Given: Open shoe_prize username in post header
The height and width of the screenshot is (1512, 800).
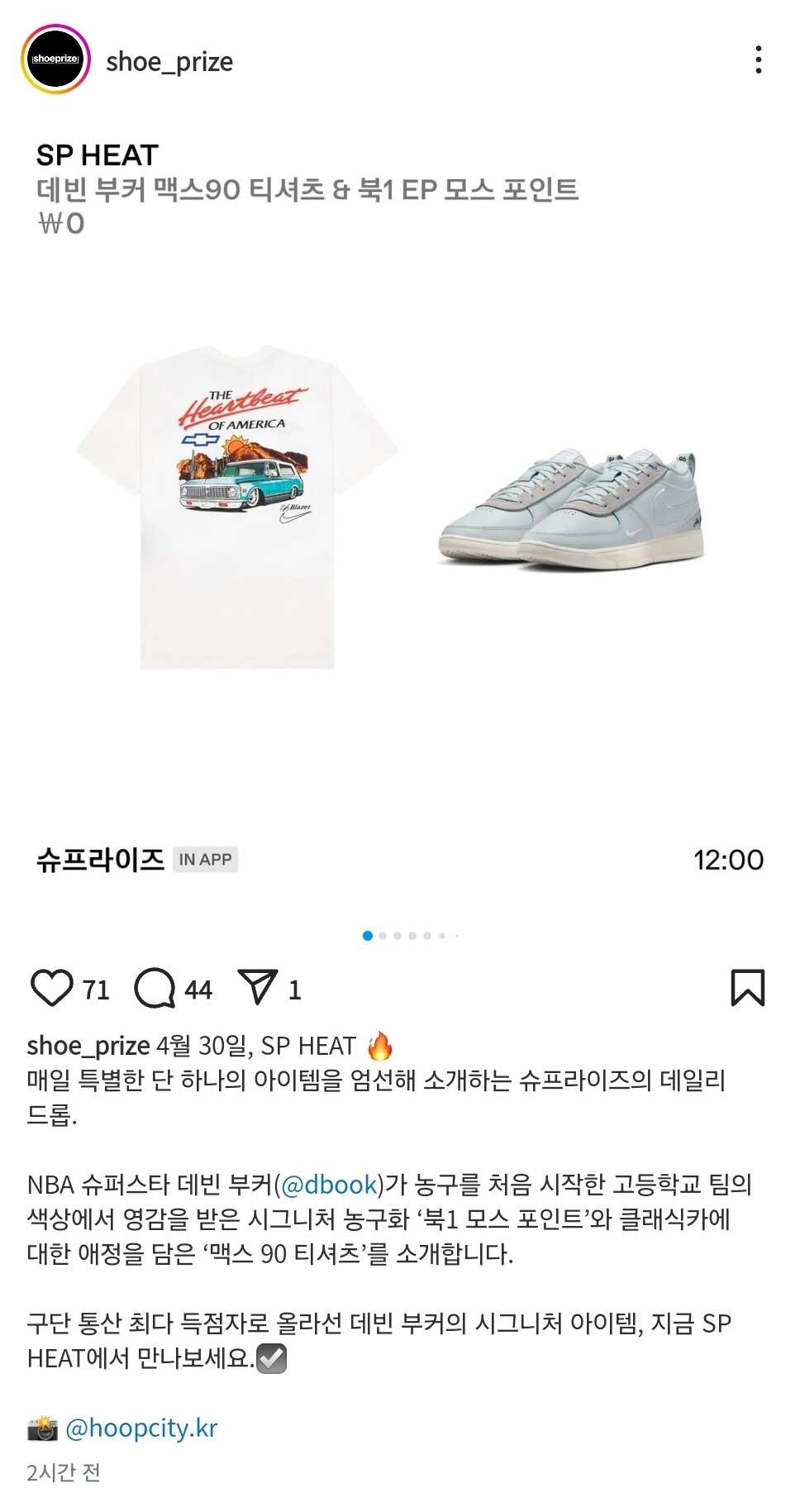Looking at the screenshot, I should (x=169, y=62).
